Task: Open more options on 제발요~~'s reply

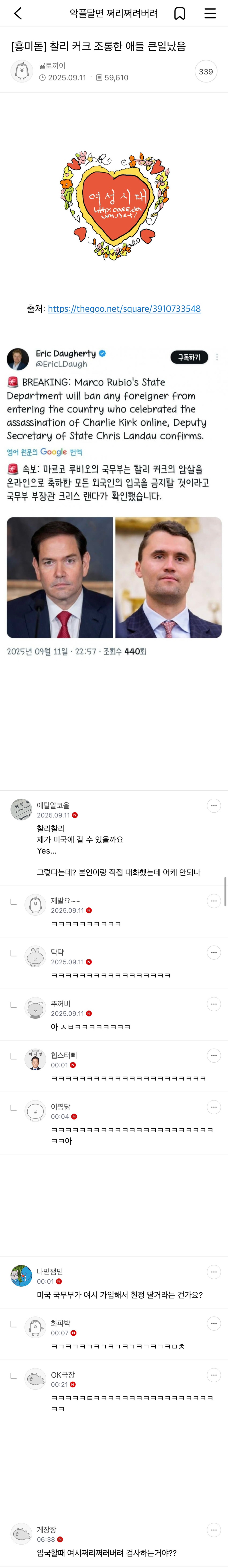Action: point(213,901)
